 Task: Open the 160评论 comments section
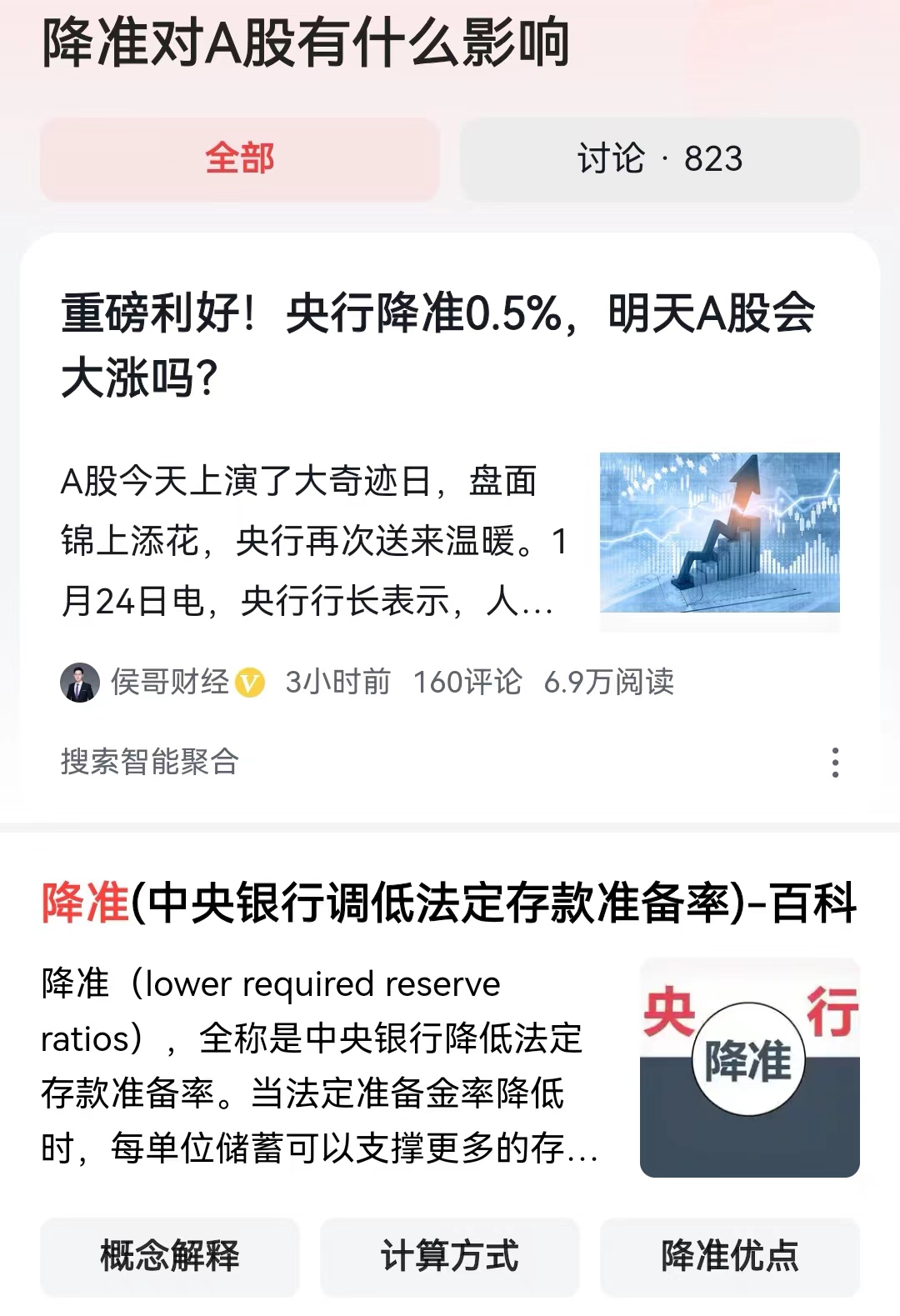(468, 682)
